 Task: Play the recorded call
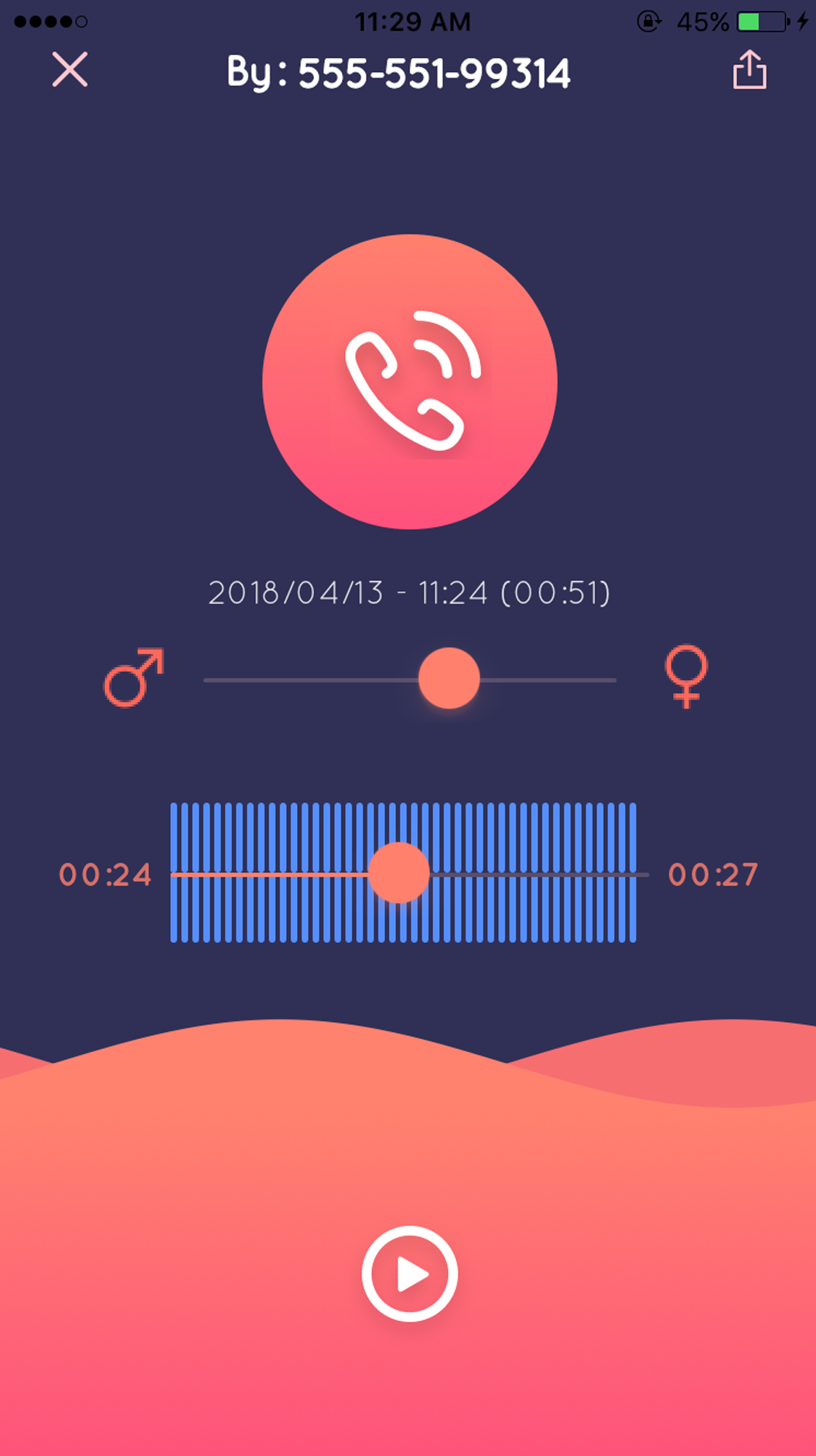409,1273
